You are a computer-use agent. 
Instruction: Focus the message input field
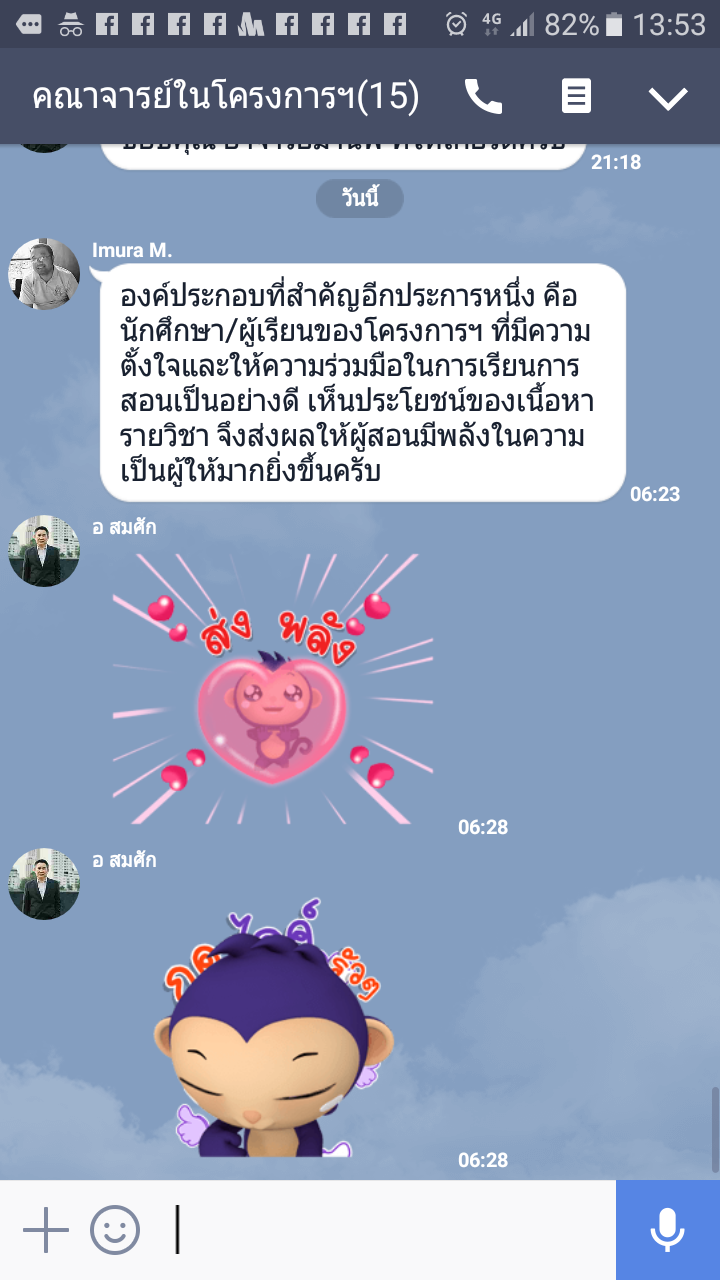point(390,1230)
